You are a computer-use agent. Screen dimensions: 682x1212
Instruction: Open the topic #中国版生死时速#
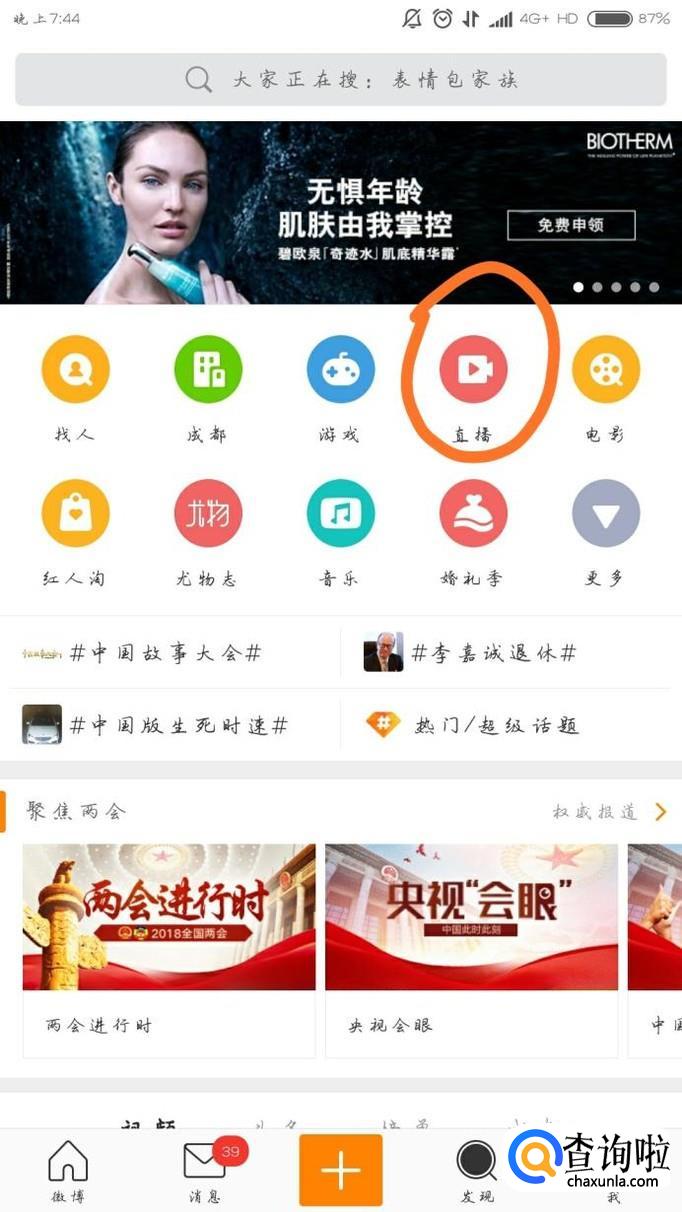[178, 725]
